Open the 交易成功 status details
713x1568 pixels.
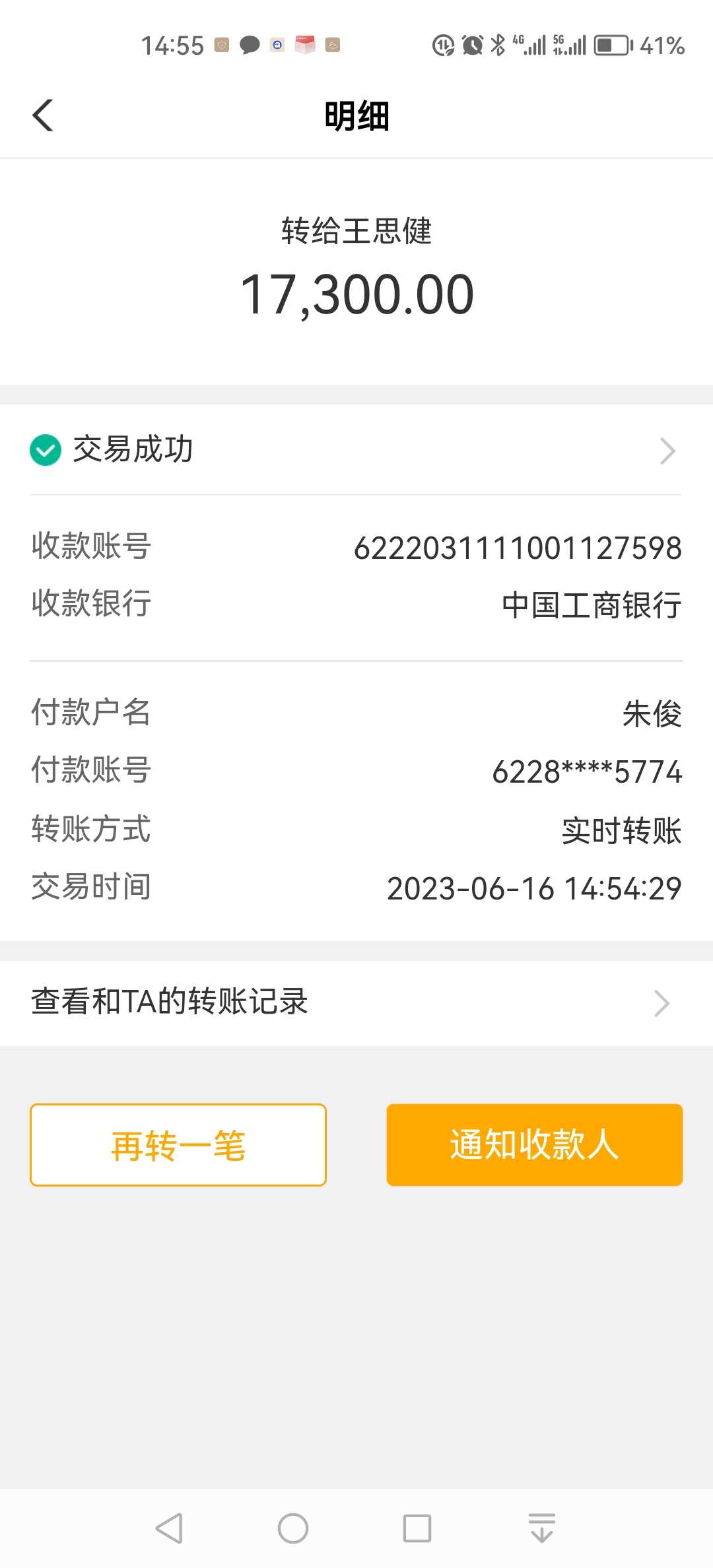355,450
